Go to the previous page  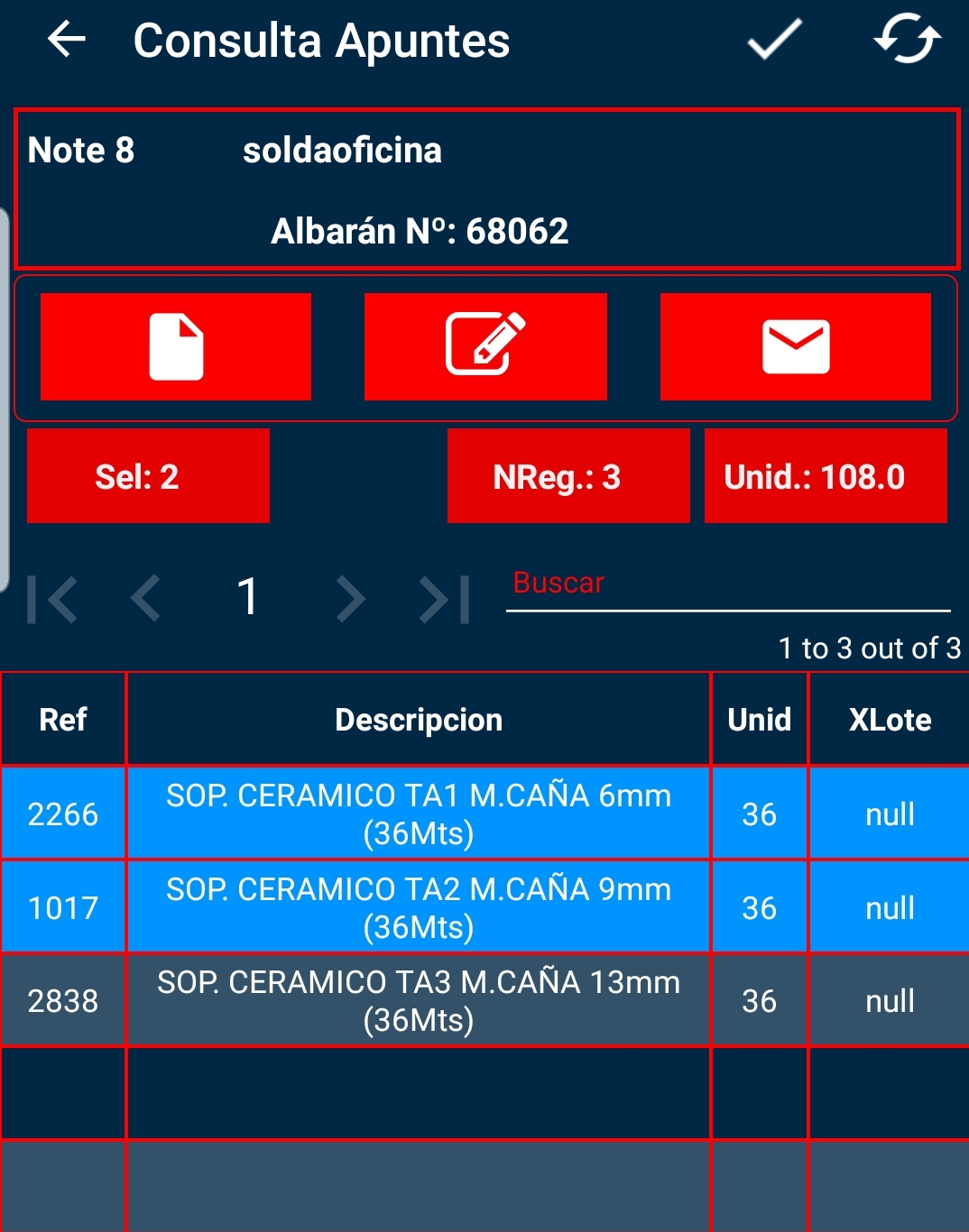pos(145,599)
